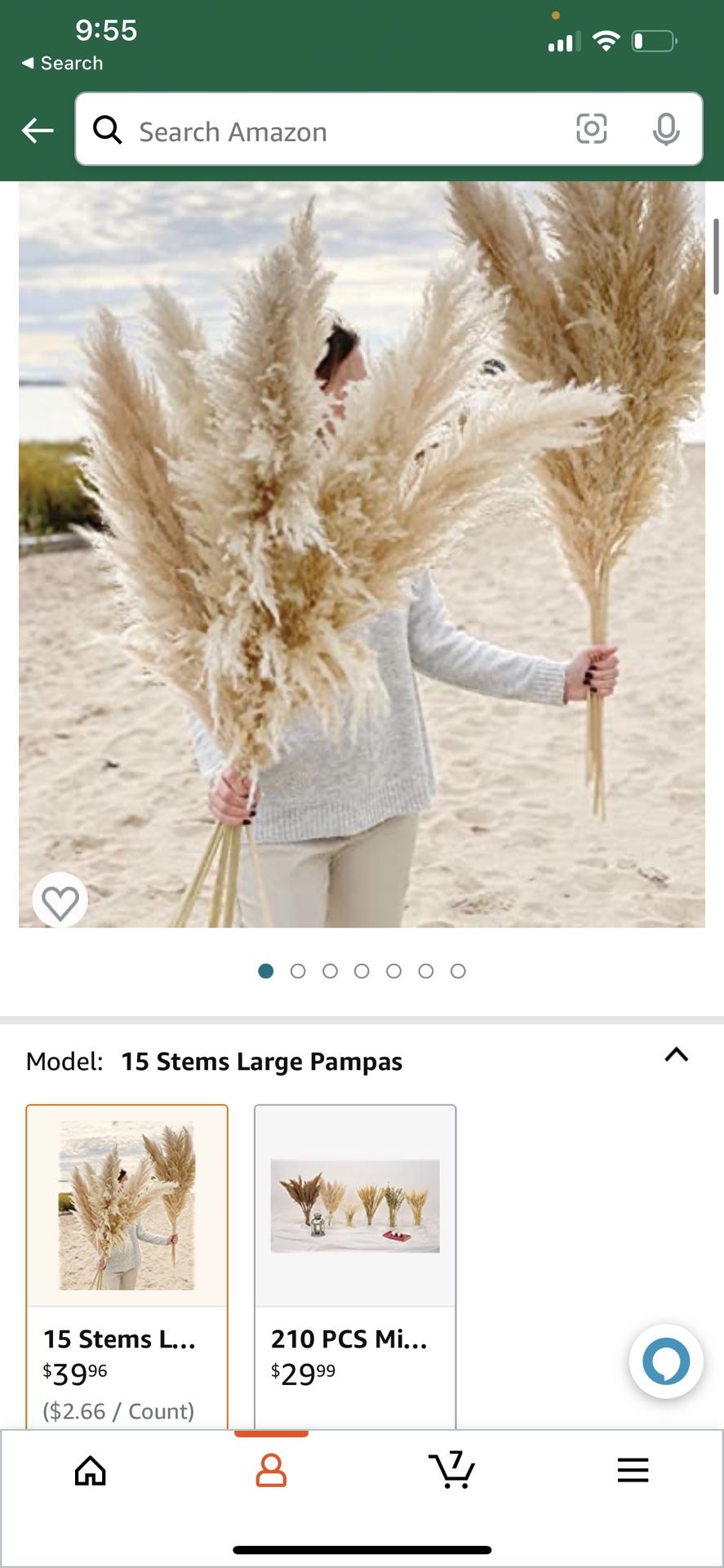Add product to wish list heart

tap(60, 902)
